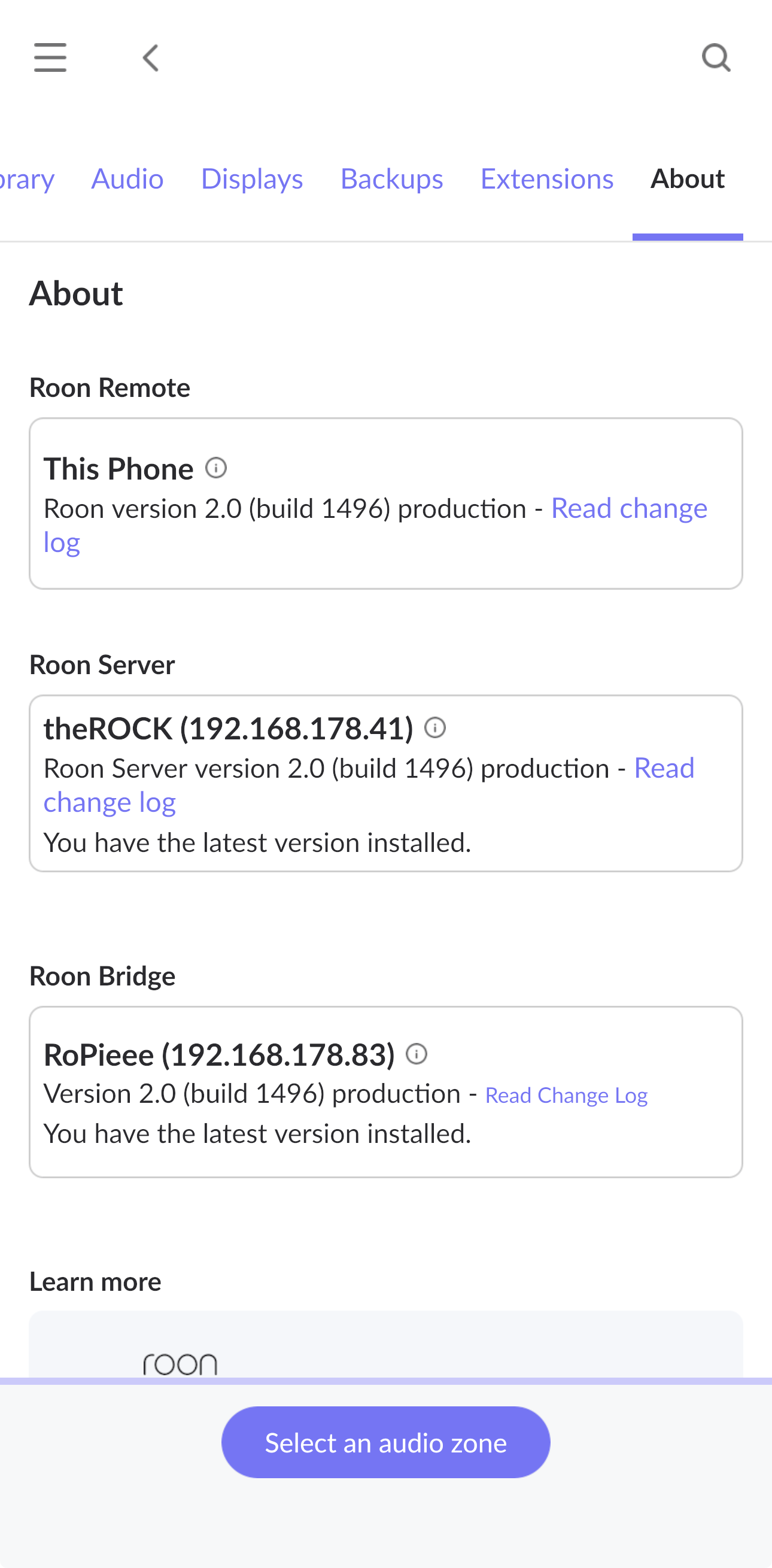Select the About tab

tap(688, 179)
